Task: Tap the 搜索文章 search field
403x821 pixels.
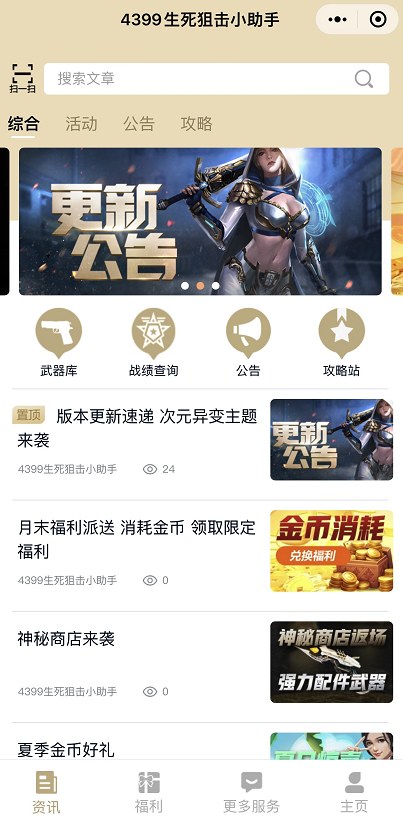Action: [216, 79]
